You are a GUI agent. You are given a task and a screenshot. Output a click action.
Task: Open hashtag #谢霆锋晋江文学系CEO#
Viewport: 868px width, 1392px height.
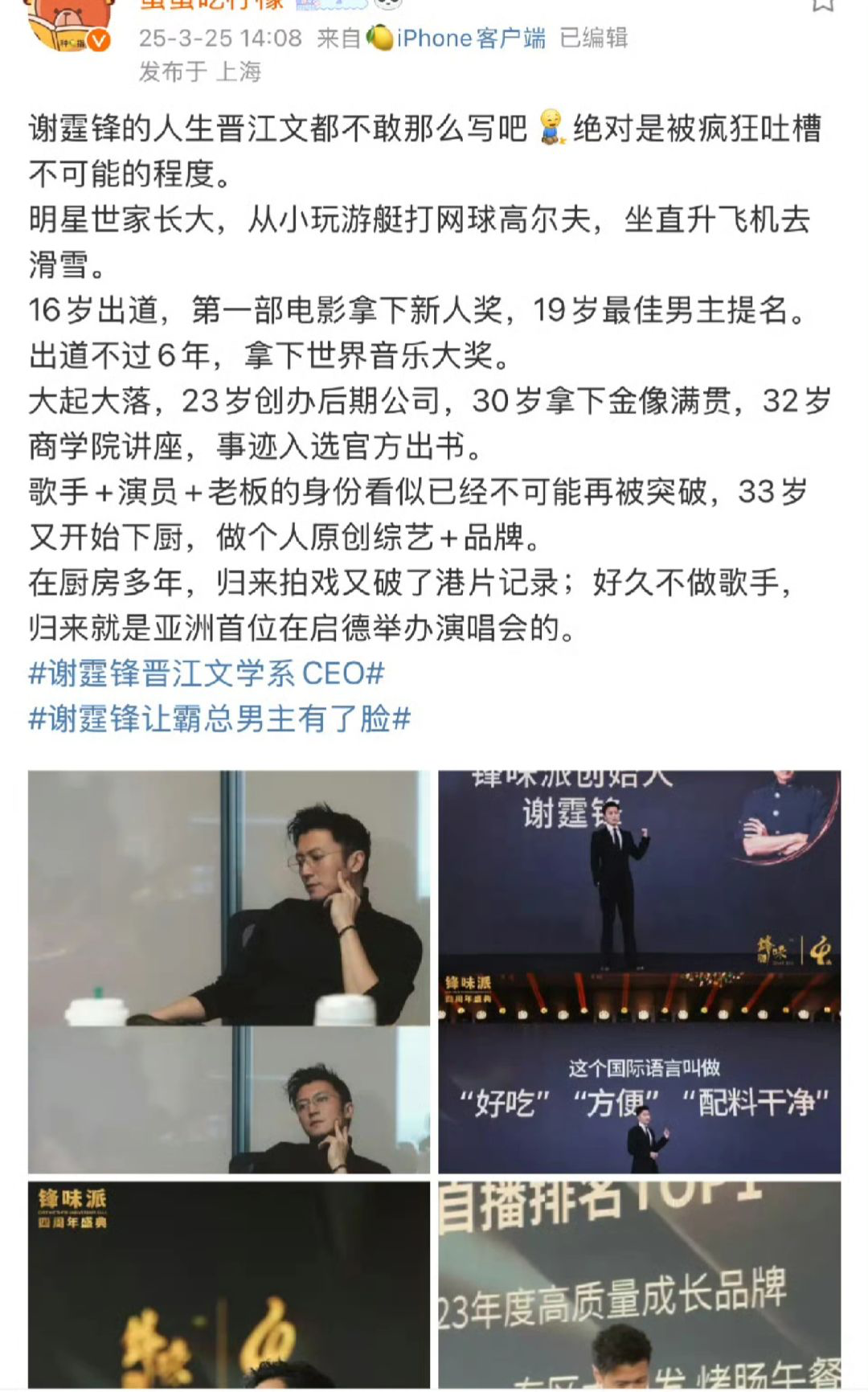click(x=207, y=673)
